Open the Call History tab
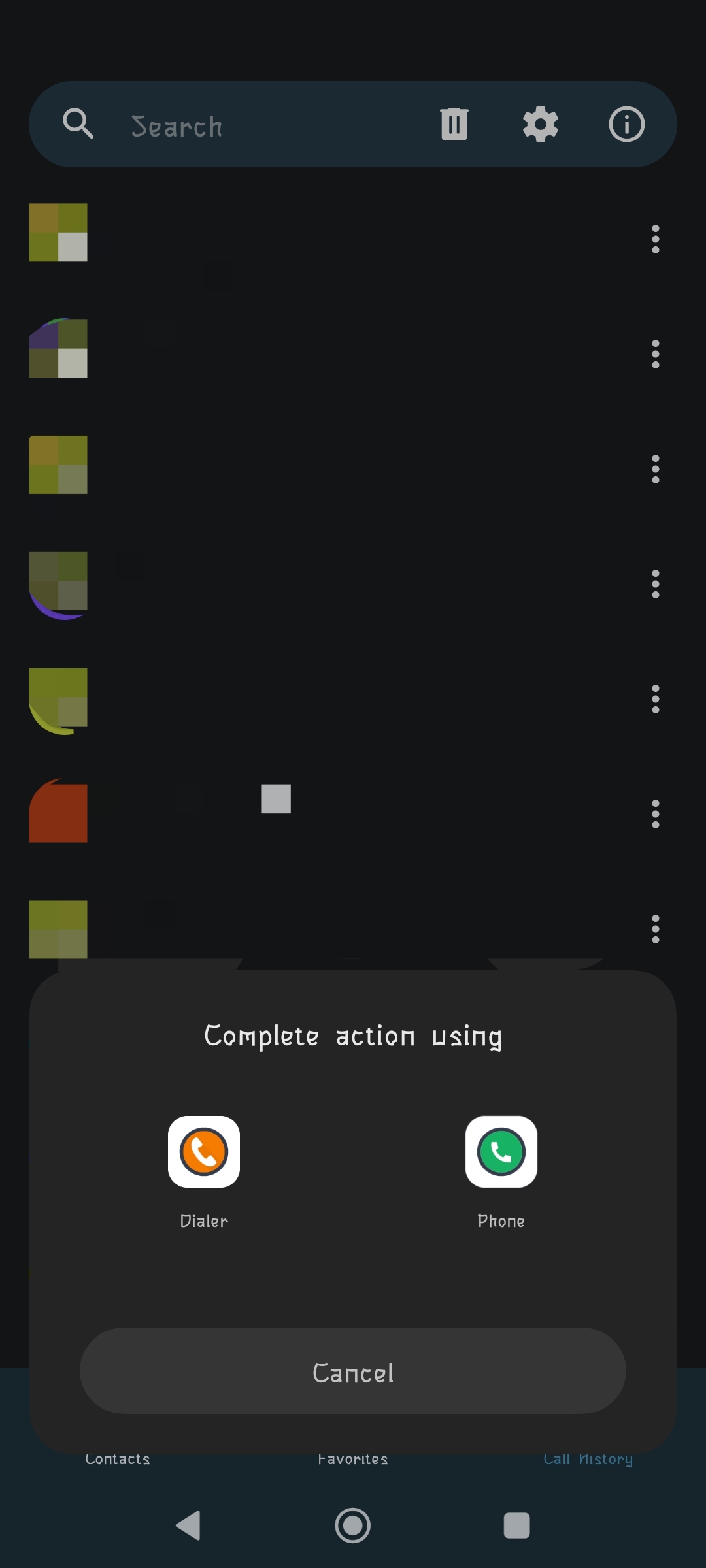Viewport: 706px width, 1568px height. [587, 1458]
